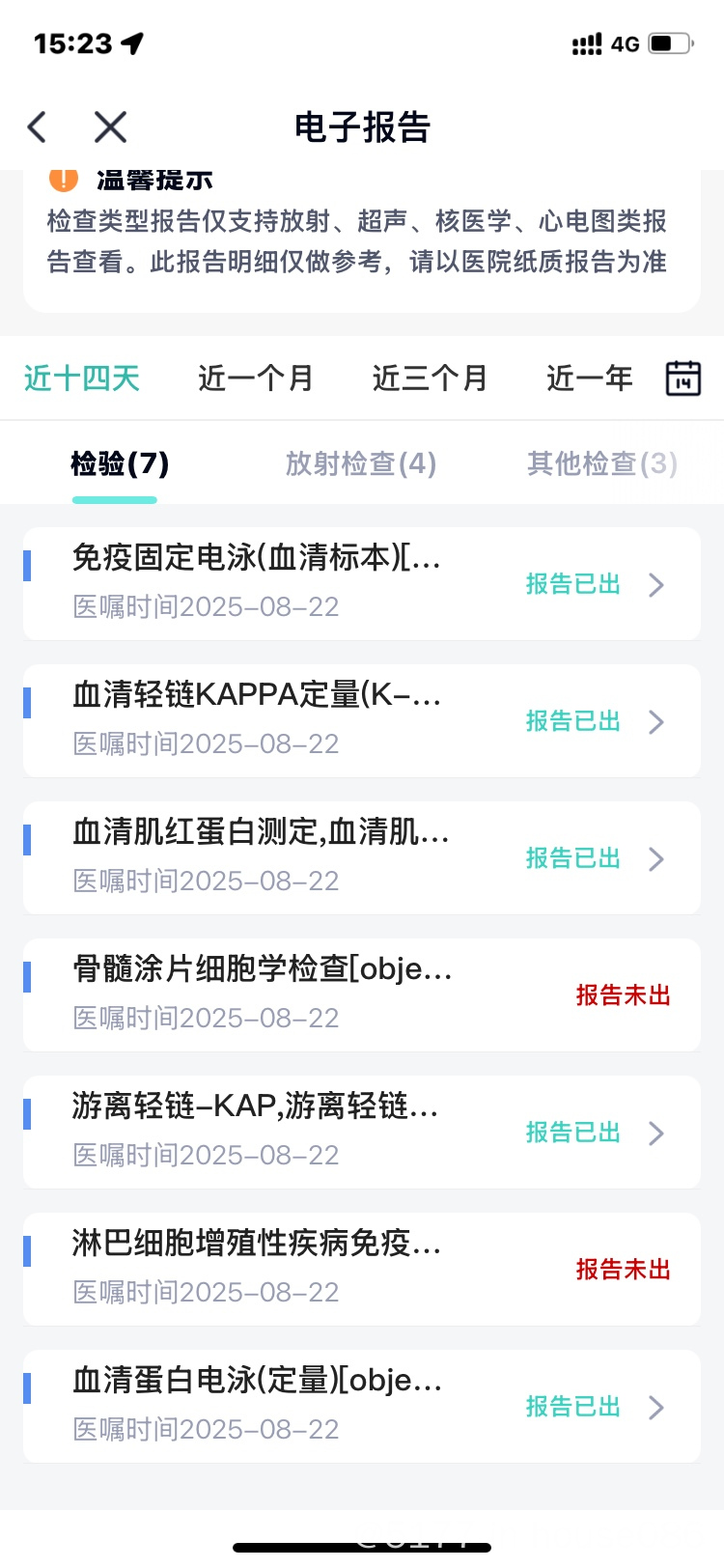Open the 血清肌红蛋白测定 report
Screen dimensions: 724x1568
362,857
